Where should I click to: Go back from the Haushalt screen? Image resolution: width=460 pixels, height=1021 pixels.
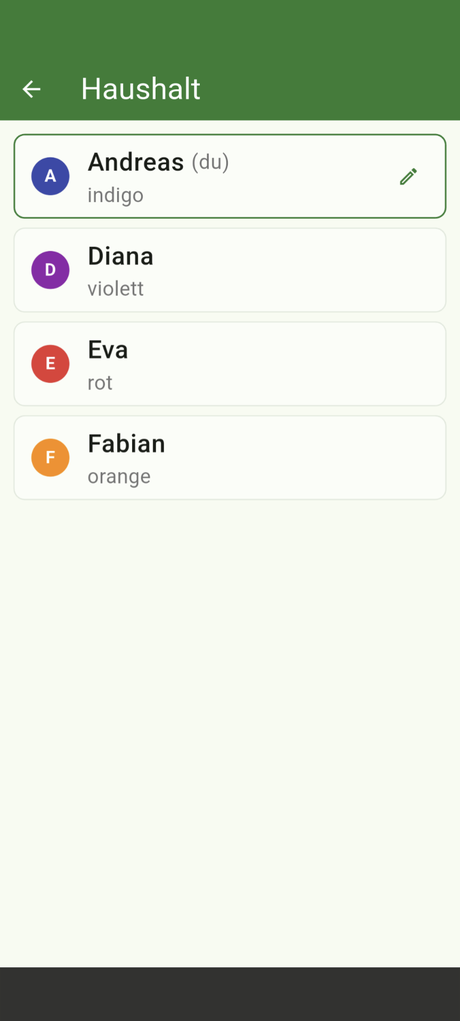coord(31,89)
